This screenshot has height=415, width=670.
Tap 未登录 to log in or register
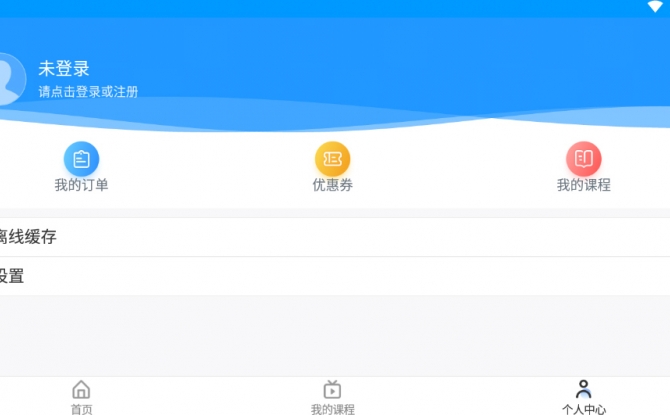64,69
